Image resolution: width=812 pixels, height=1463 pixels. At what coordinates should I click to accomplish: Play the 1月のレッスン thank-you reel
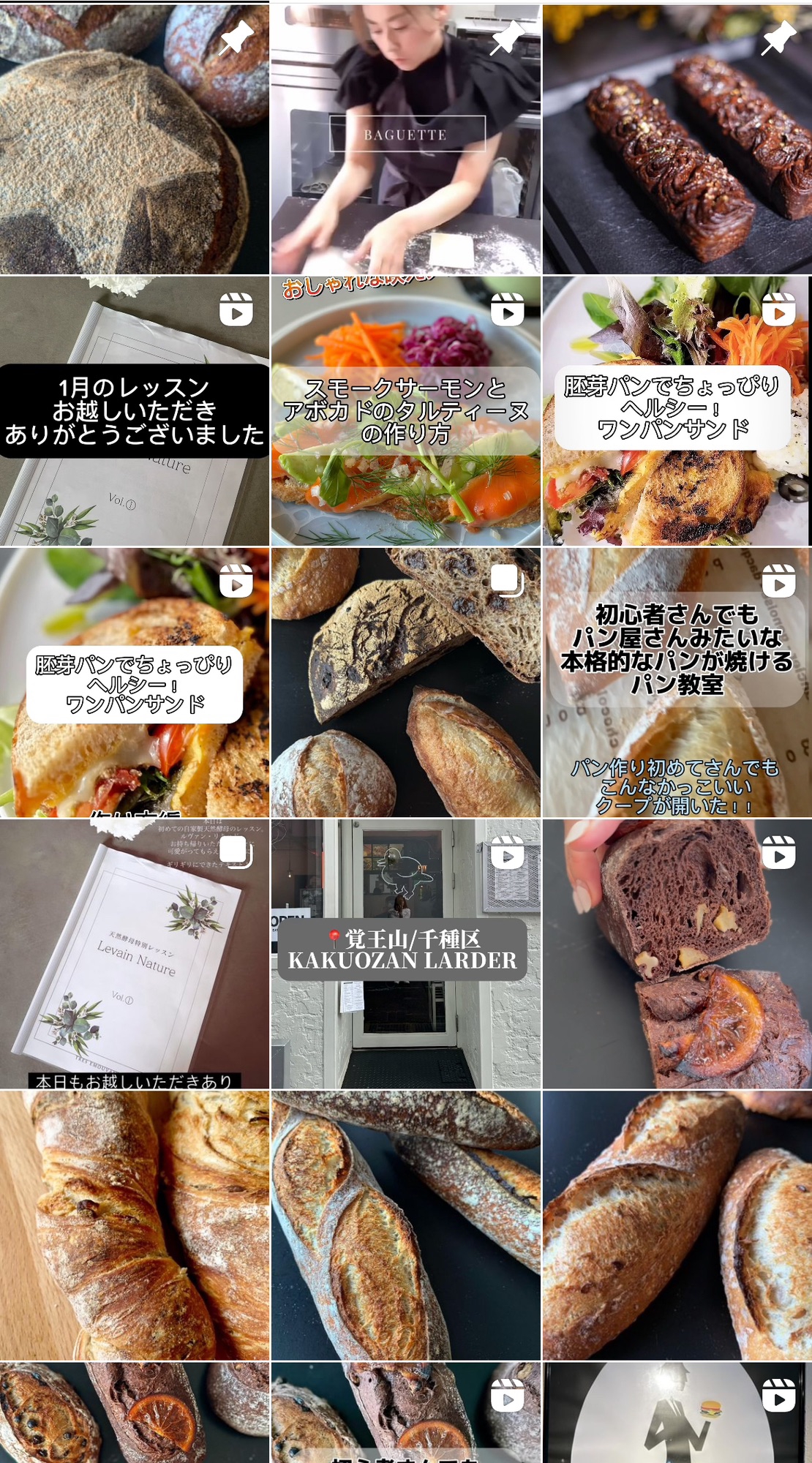click(x=135, y=411)
